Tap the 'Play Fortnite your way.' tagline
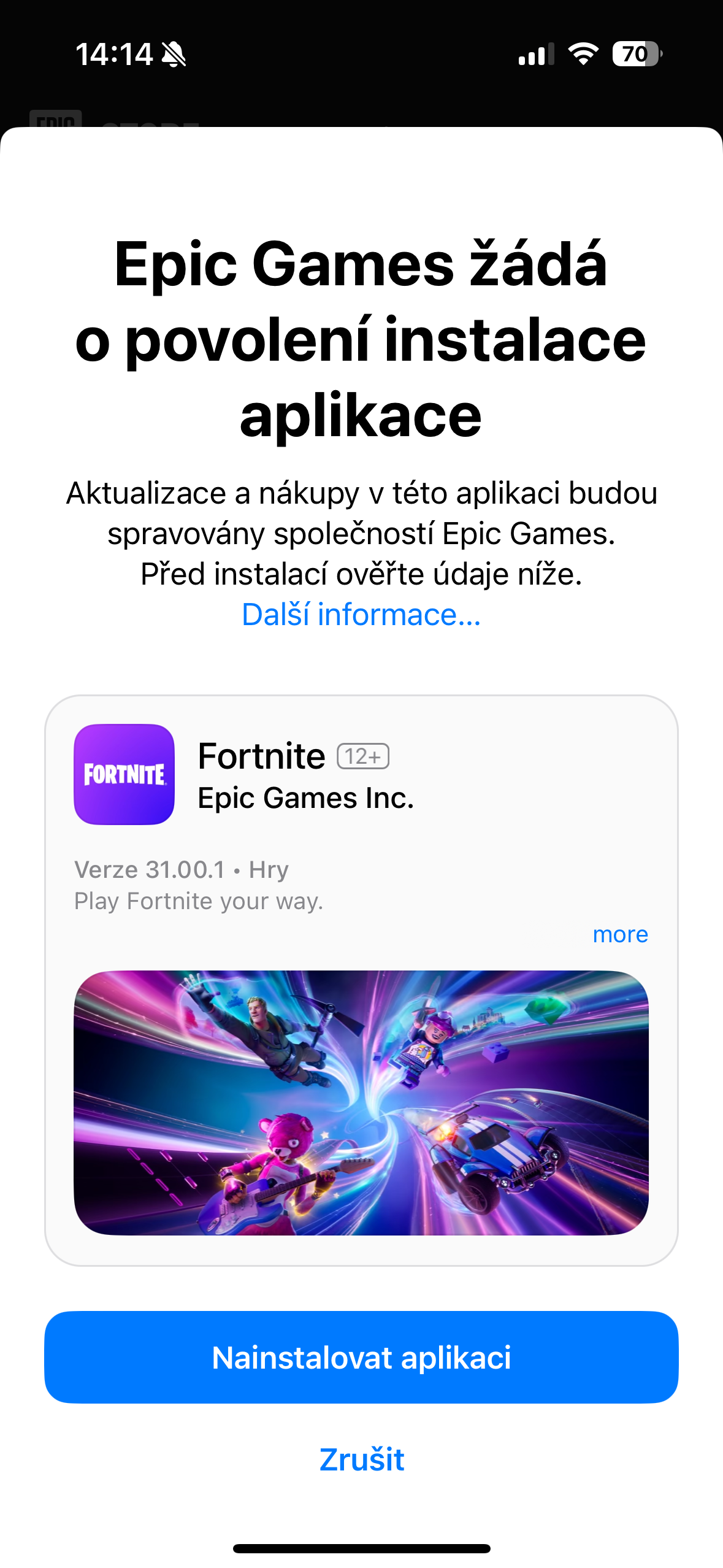This screenshot has width=723, height=1568. tap(199, 901)
